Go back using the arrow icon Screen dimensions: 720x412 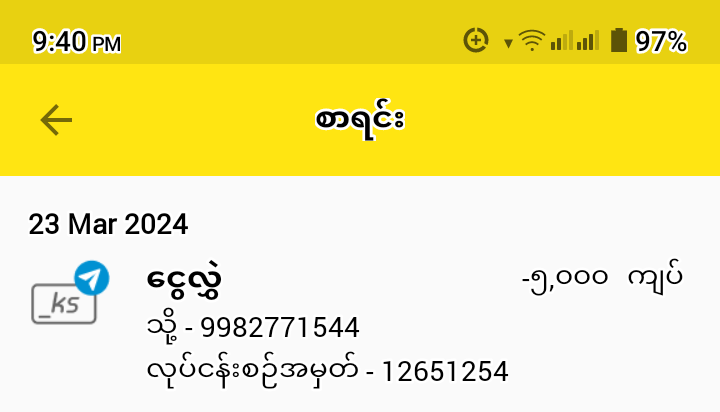click(56, 120)
